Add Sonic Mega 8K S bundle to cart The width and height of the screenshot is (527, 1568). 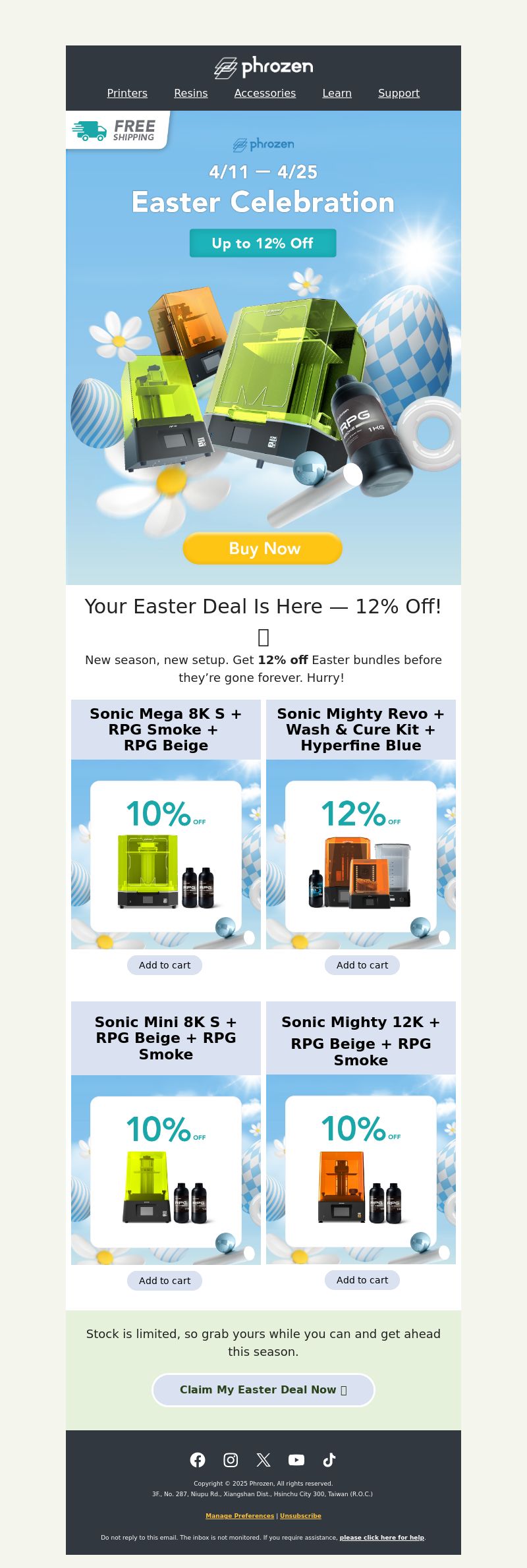click(x=165, y=965)
